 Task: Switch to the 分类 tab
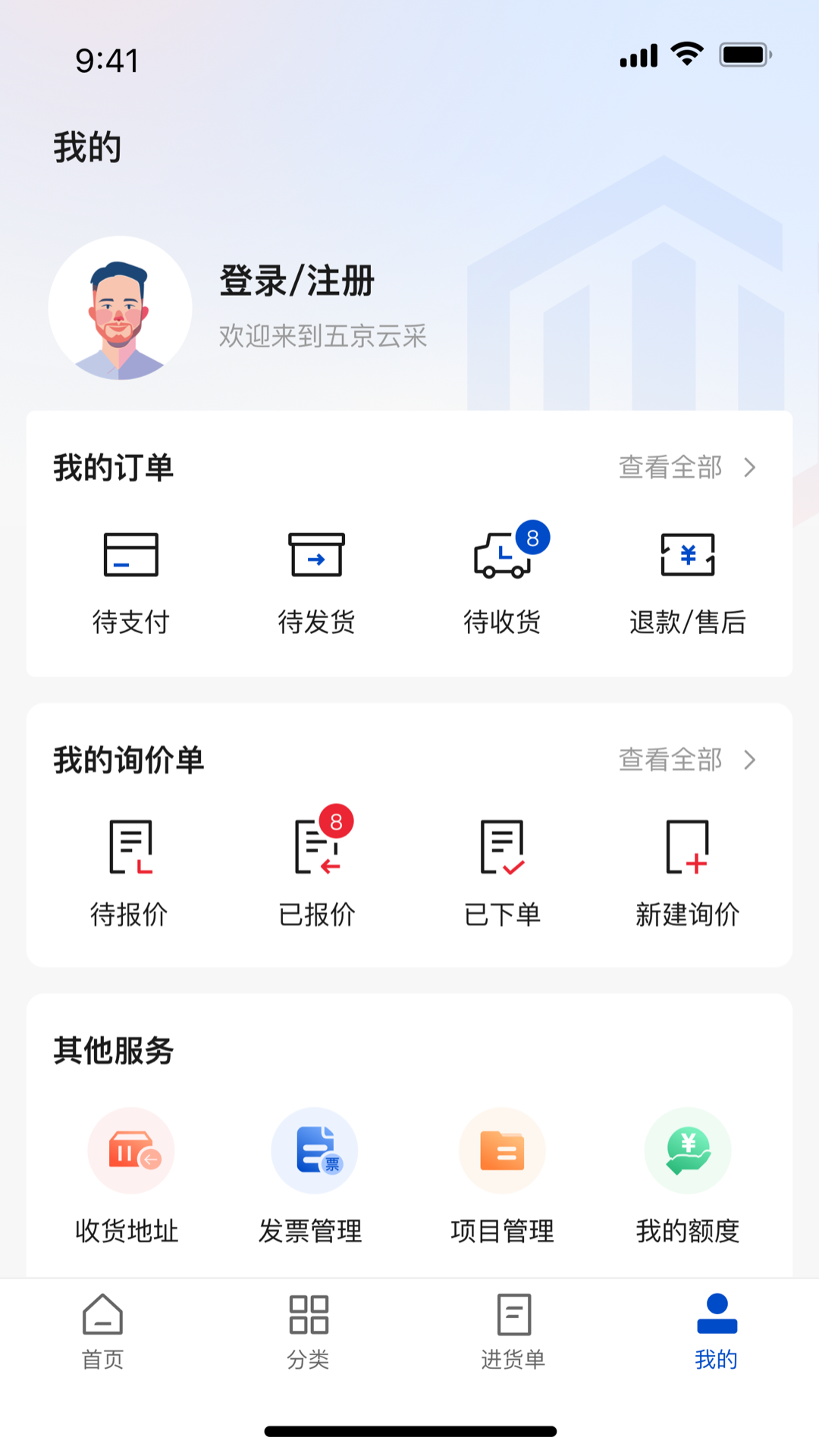[308, 1332]
